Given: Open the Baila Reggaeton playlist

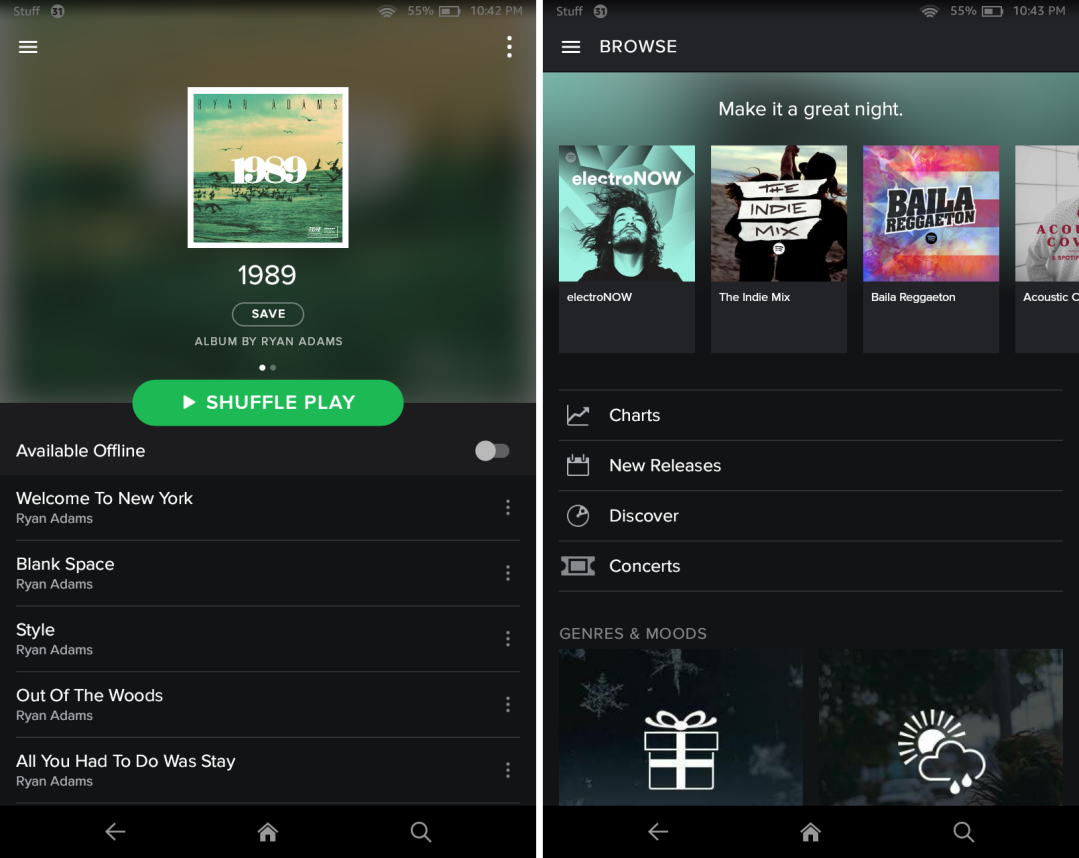Looking at the screenshot, I should click(x=931, y=214).
